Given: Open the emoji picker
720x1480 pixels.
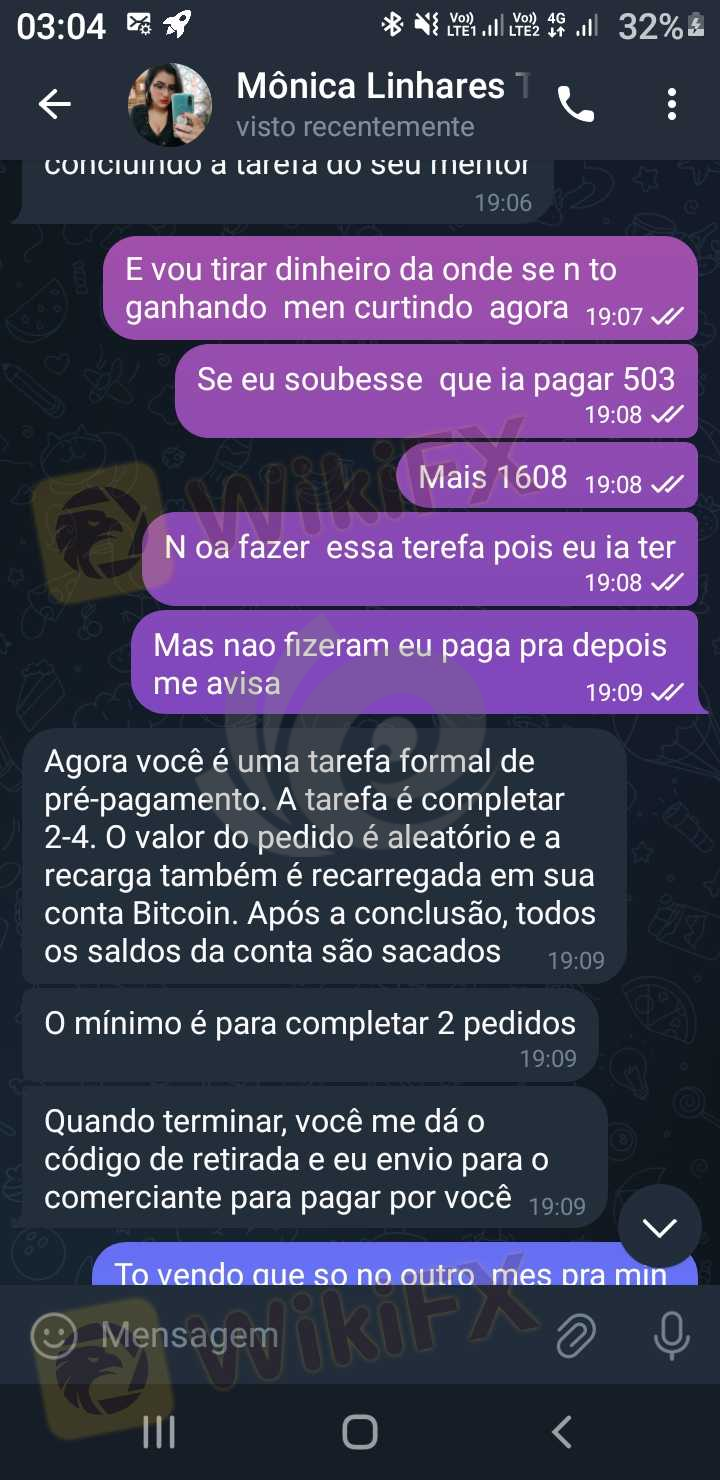Looking at the screenshot, I should point(54,1335).
